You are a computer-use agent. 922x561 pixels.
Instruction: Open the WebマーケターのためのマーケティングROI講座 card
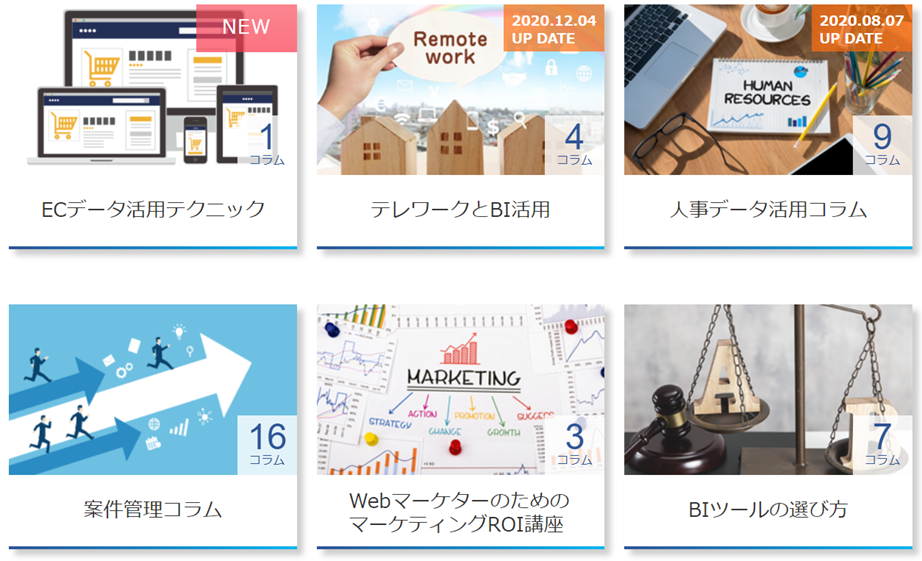(460, 511)
